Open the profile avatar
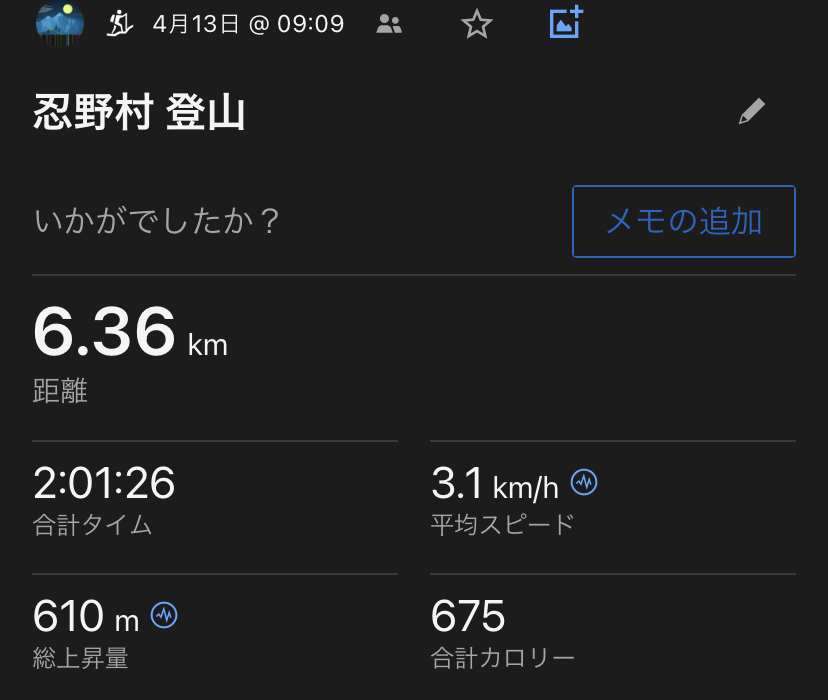The height and width of the screenshot is (700, 828). (60, 22)
